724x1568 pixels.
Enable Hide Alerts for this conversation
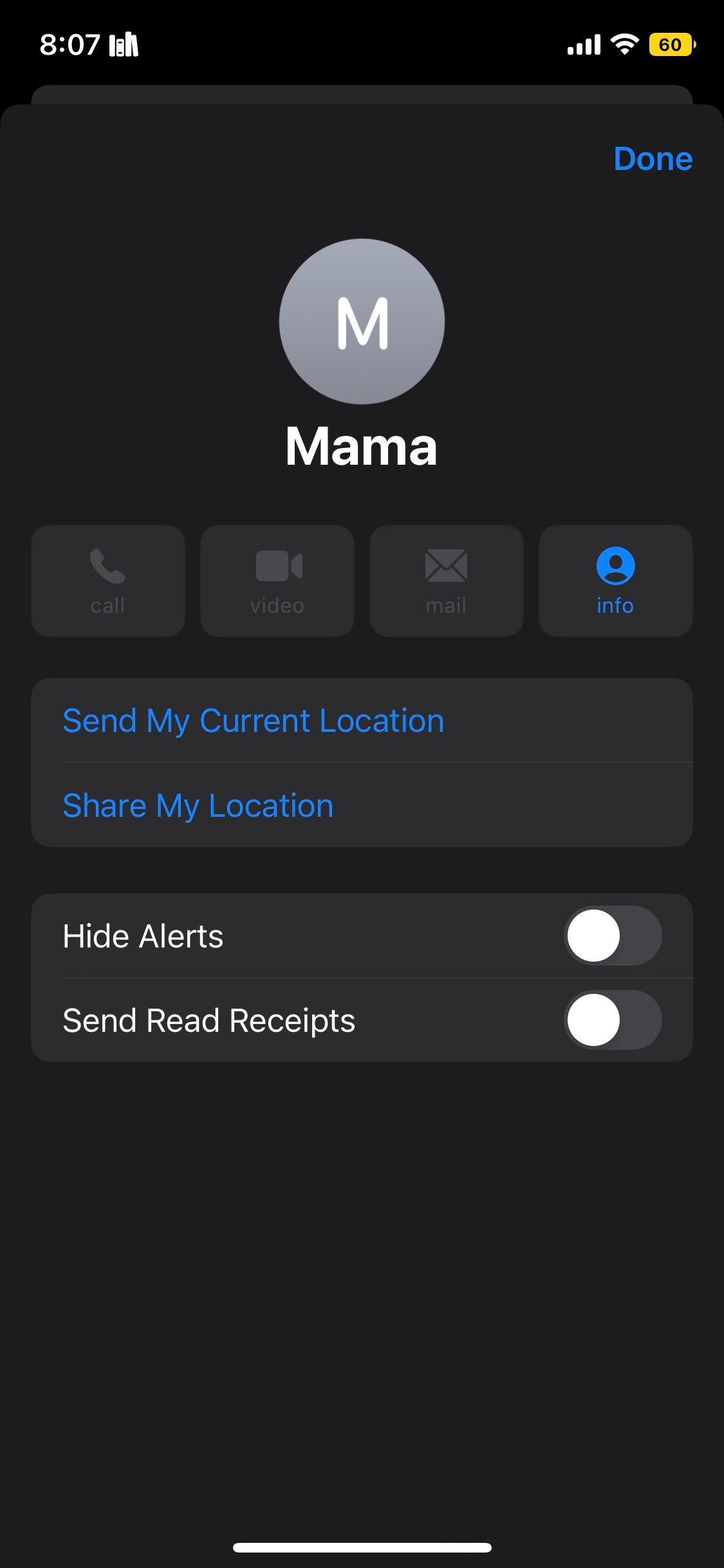tap(613, 935)
